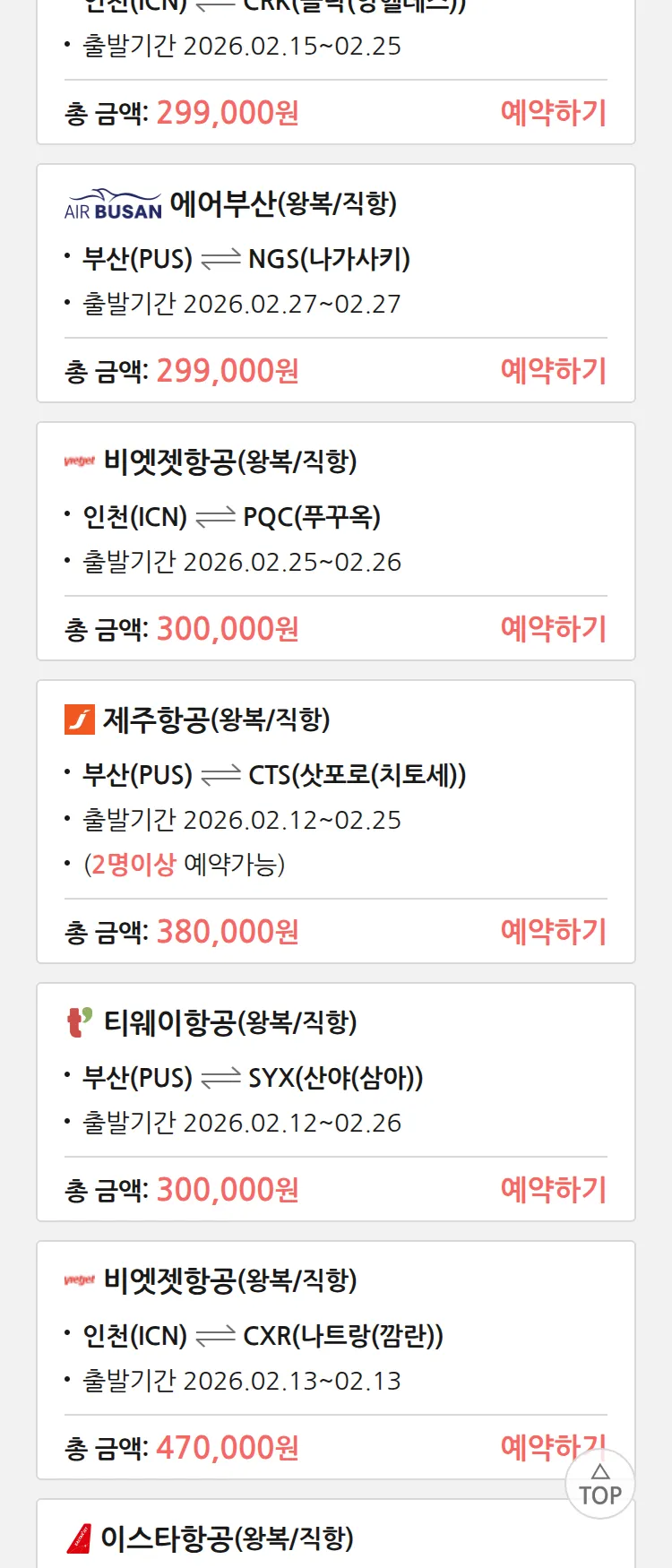Jump back to top with TOP button
Screen dimensions: 672x1568
(x=600, y=1486)
